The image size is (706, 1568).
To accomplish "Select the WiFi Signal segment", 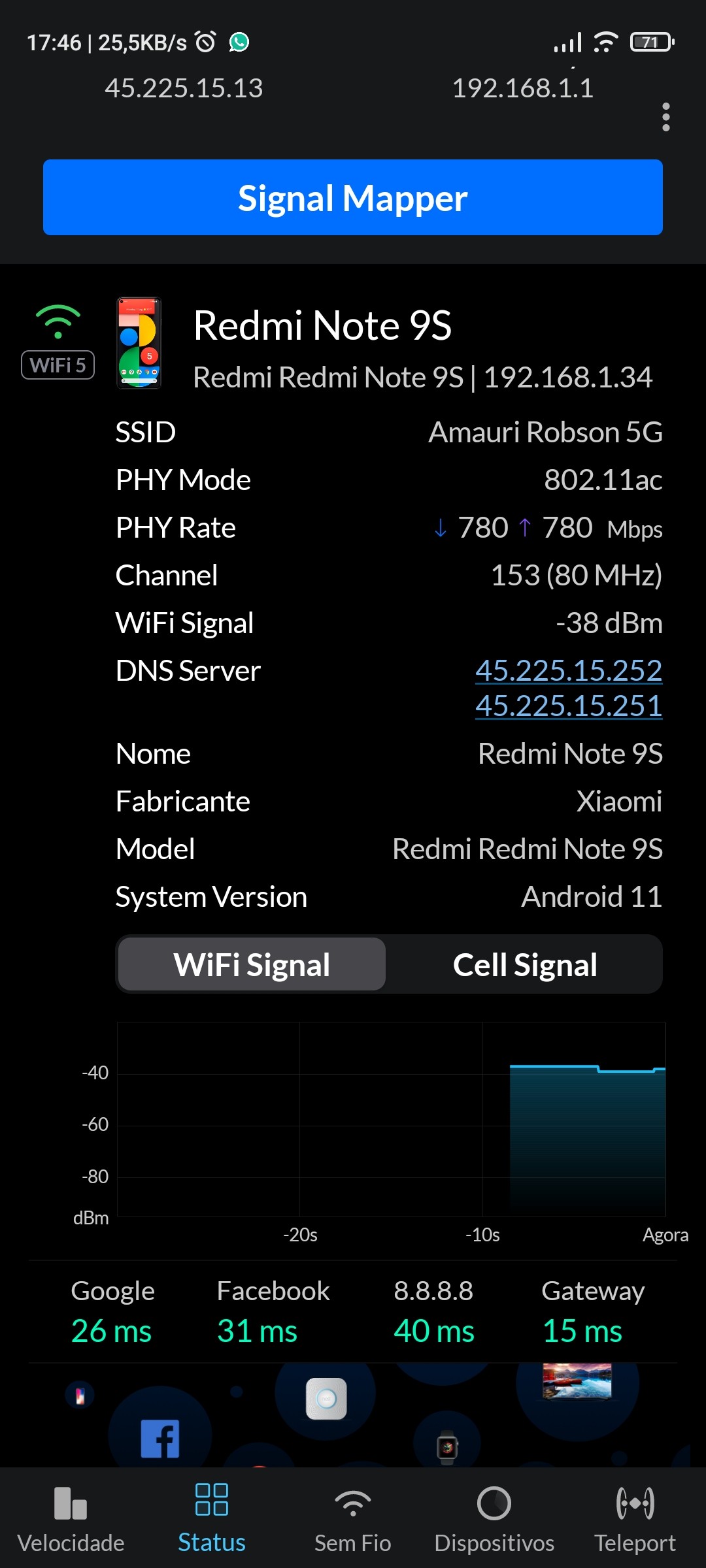I will [252, 964].
